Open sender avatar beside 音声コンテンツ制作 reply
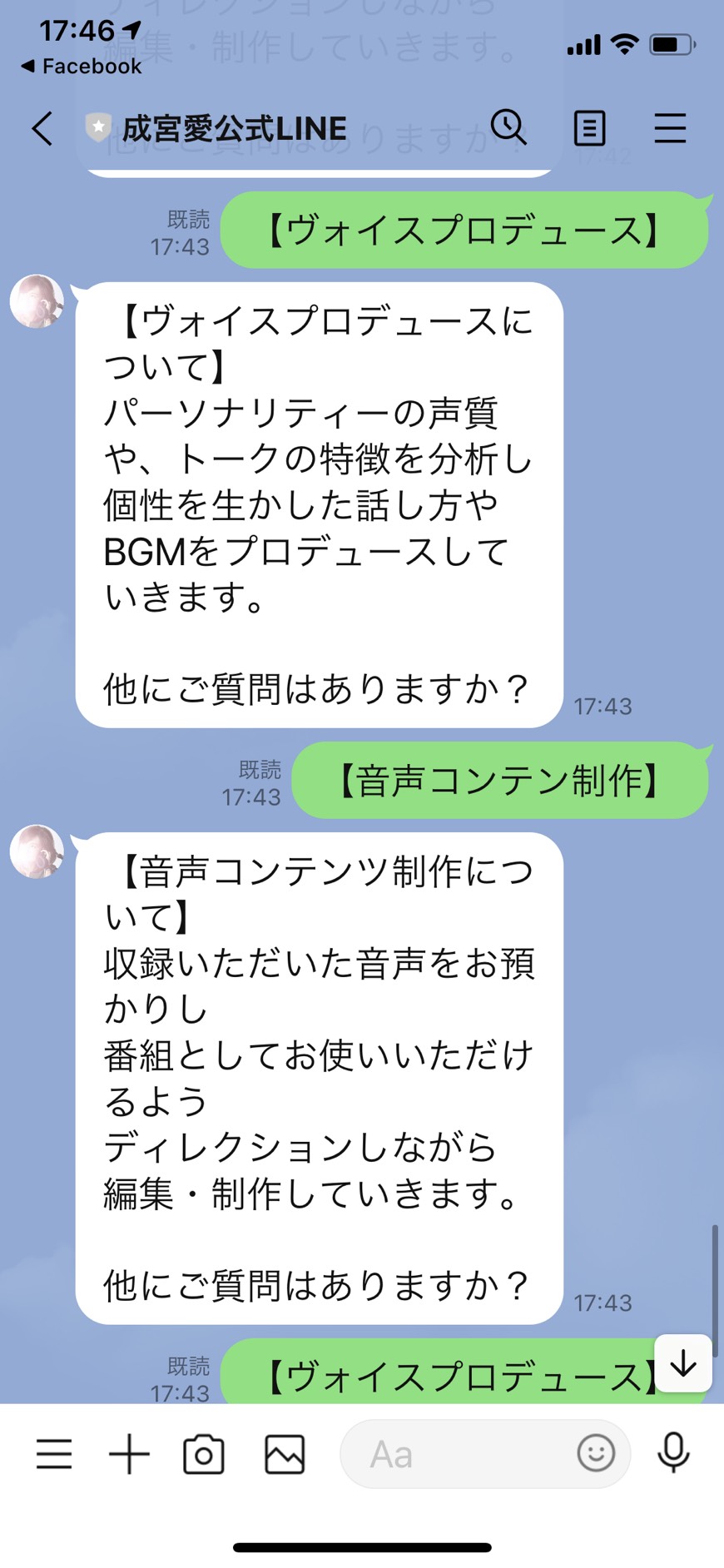Viewport: 724px width, 1568px height. [x=37, y=851]
